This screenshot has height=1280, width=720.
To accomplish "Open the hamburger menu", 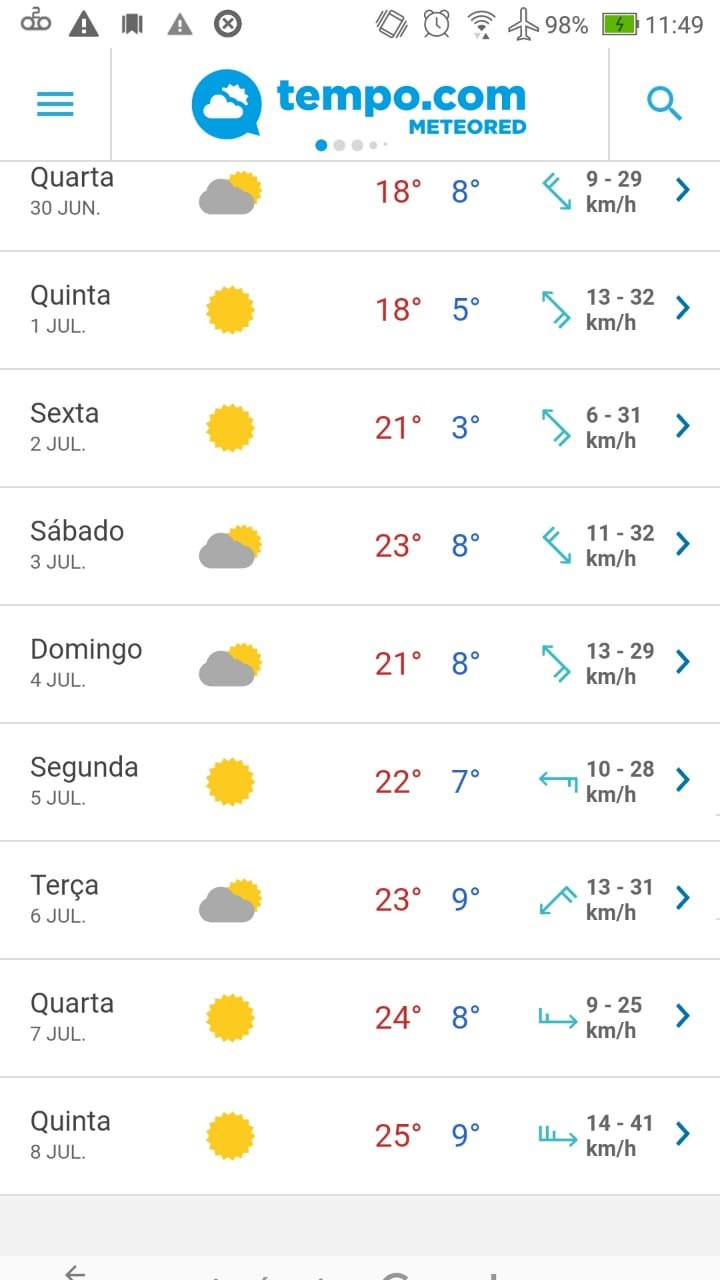I will pos(55,104).
